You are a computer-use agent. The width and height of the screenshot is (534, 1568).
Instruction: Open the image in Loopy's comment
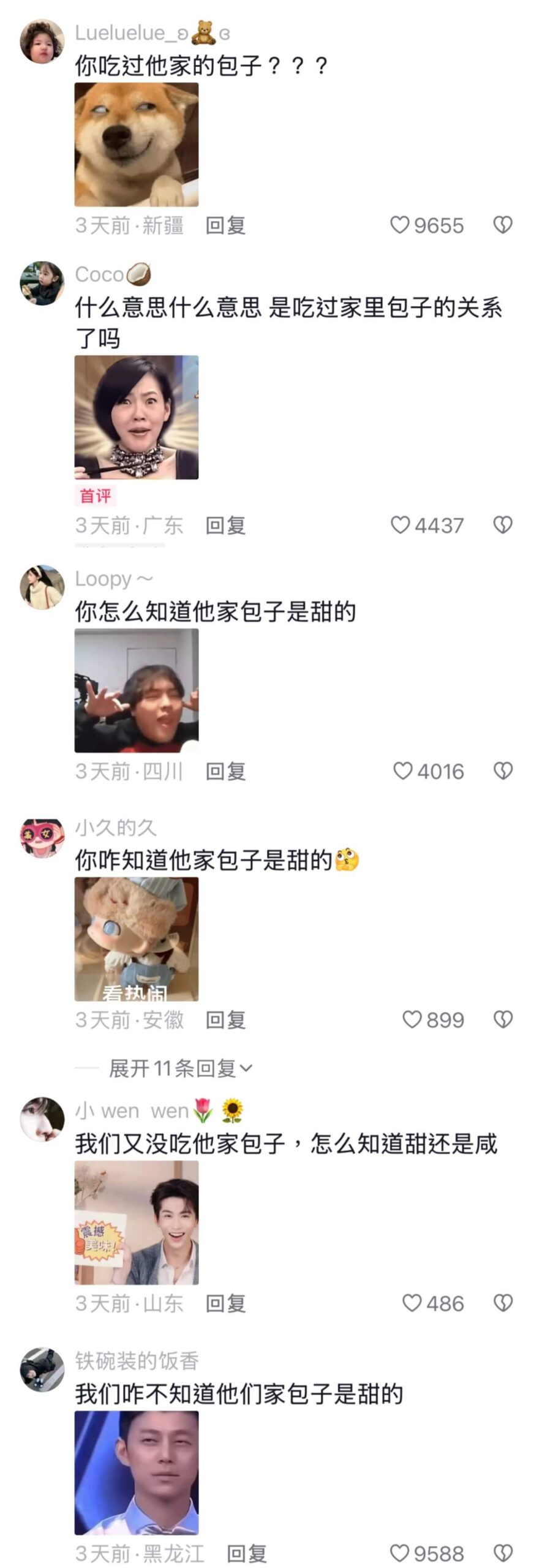(137, 690)
